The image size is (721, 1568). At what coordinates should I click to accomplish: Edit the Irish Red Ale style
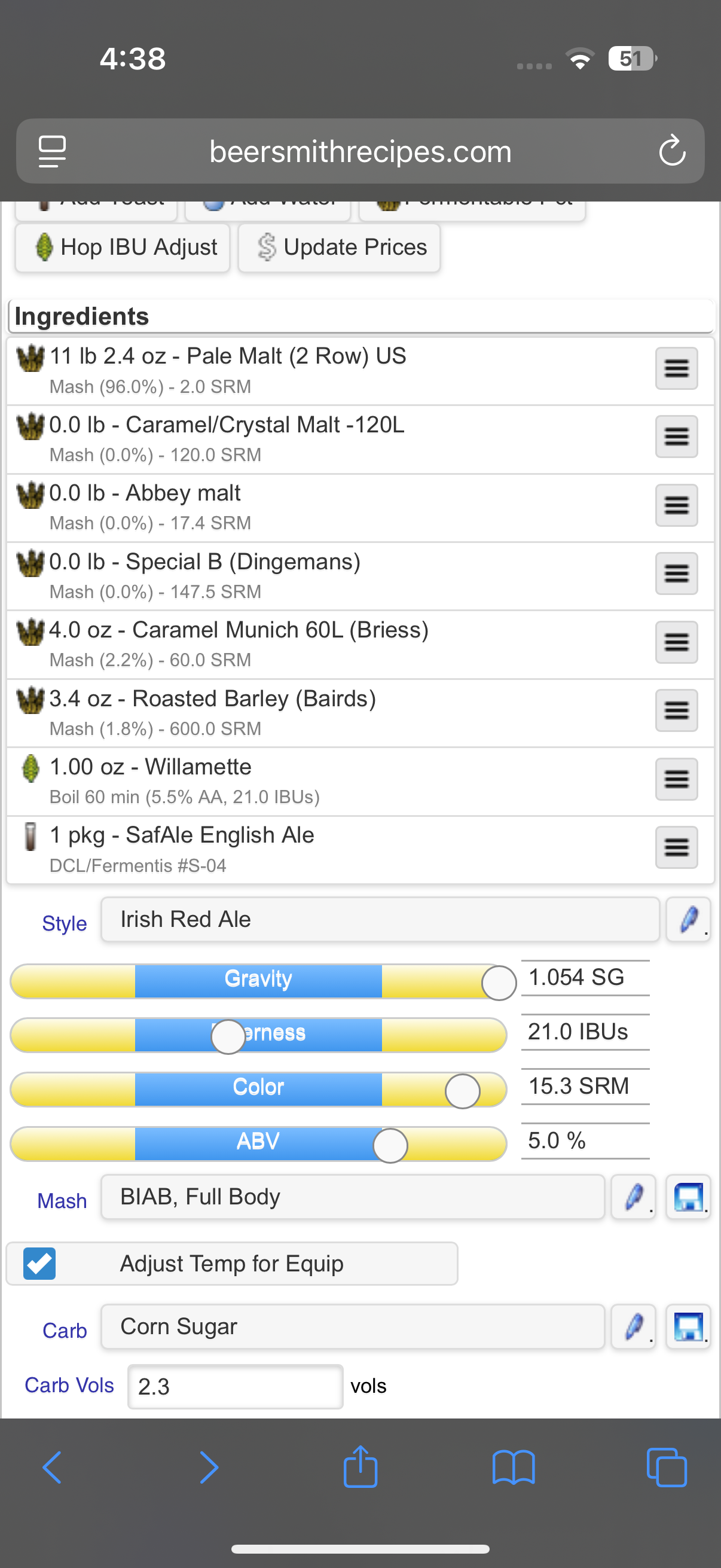(688, 920)
